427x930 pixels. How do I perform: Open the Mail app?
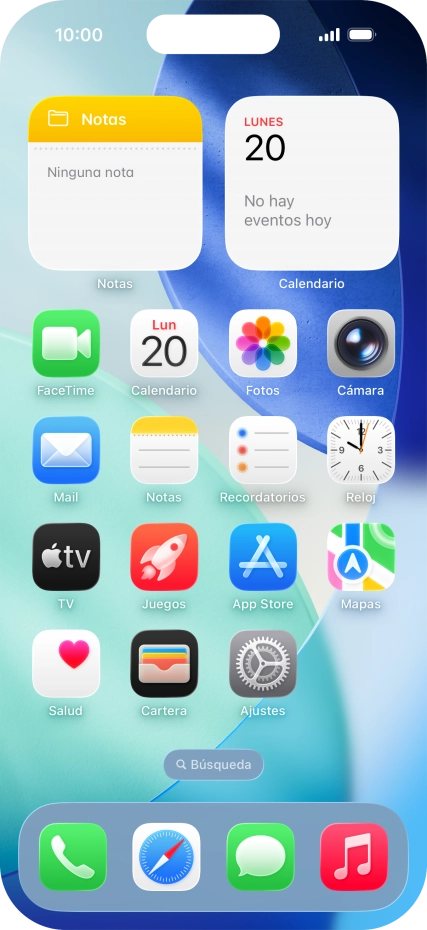pyautogui.click(x=66, y=450)
